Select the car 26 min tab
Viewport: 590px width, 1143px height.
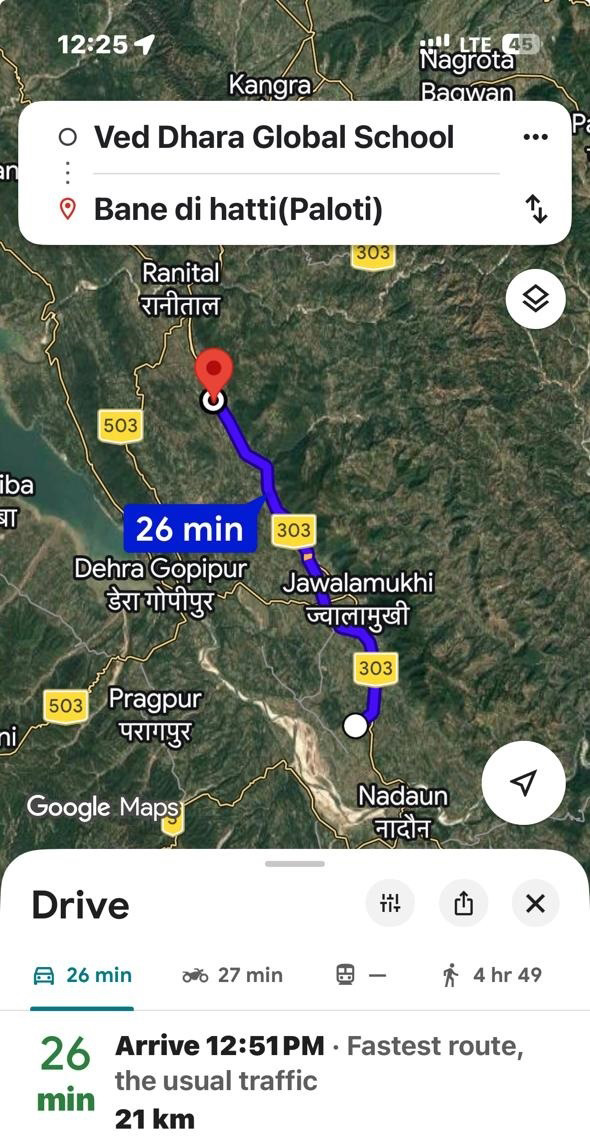click(82, 975)
